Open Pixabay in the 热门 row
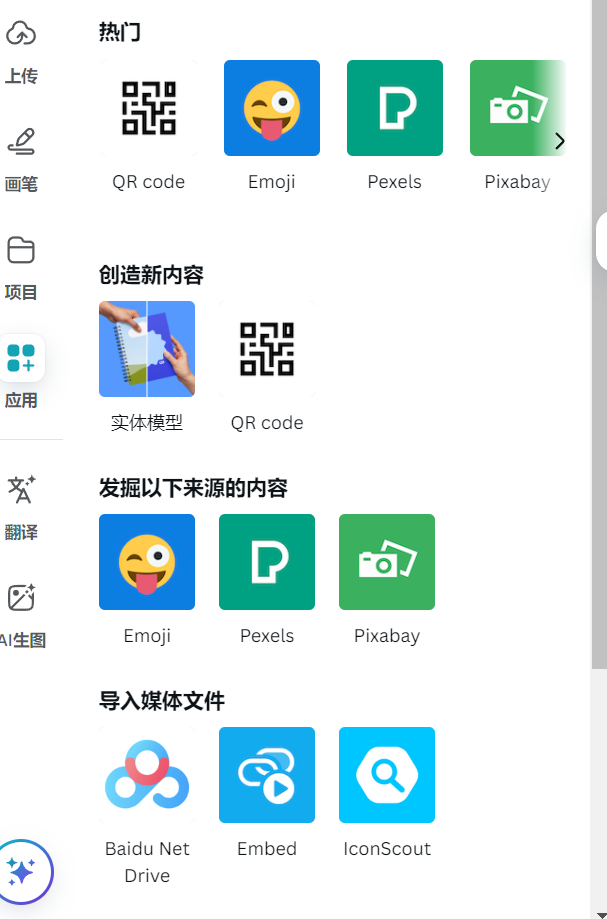Image resolution: width=607 pixels, height=919 pixels. (x=517, y=125)
